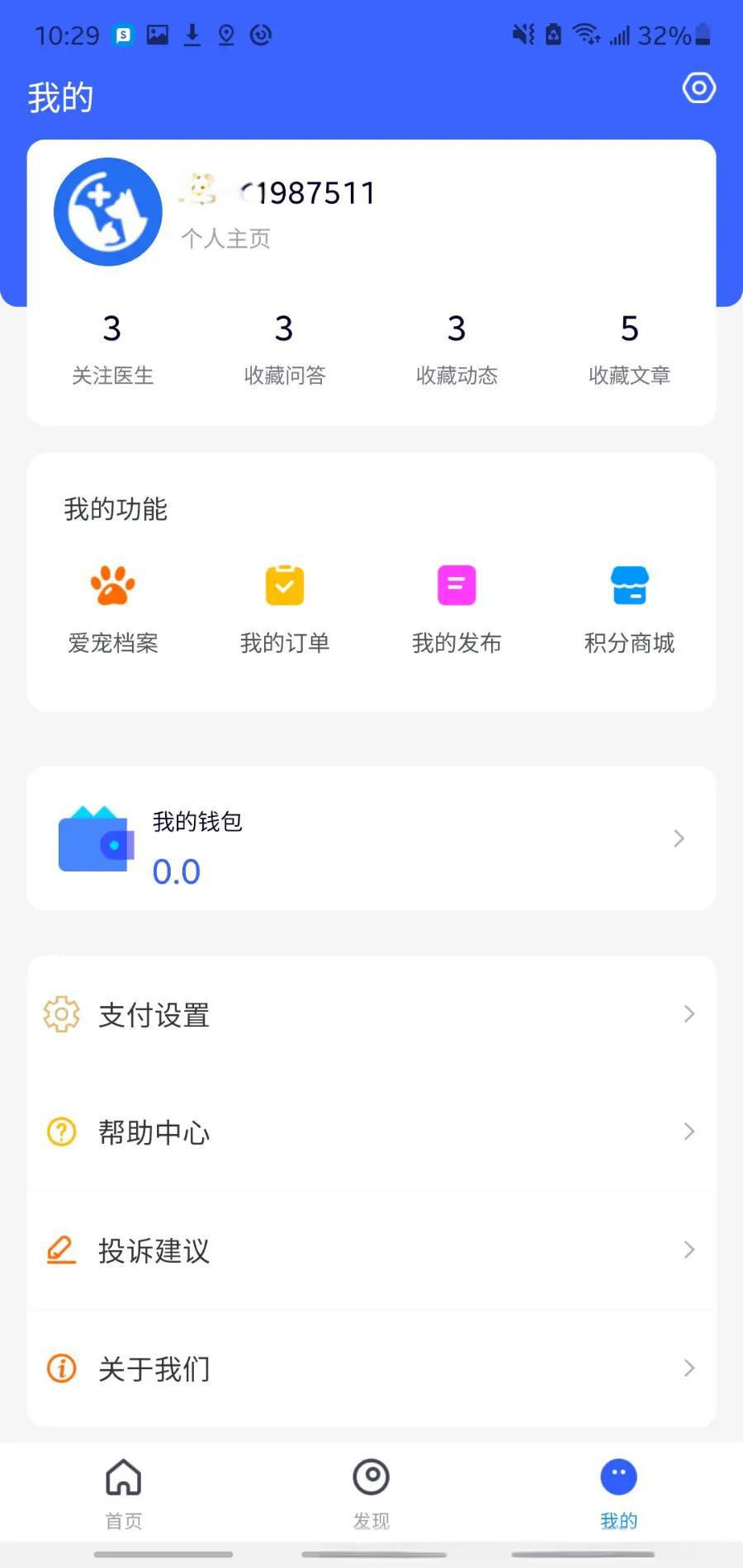Open 我的发布 my posts
This screenshot has height=1568, width=743.
[x=457, y=610]
